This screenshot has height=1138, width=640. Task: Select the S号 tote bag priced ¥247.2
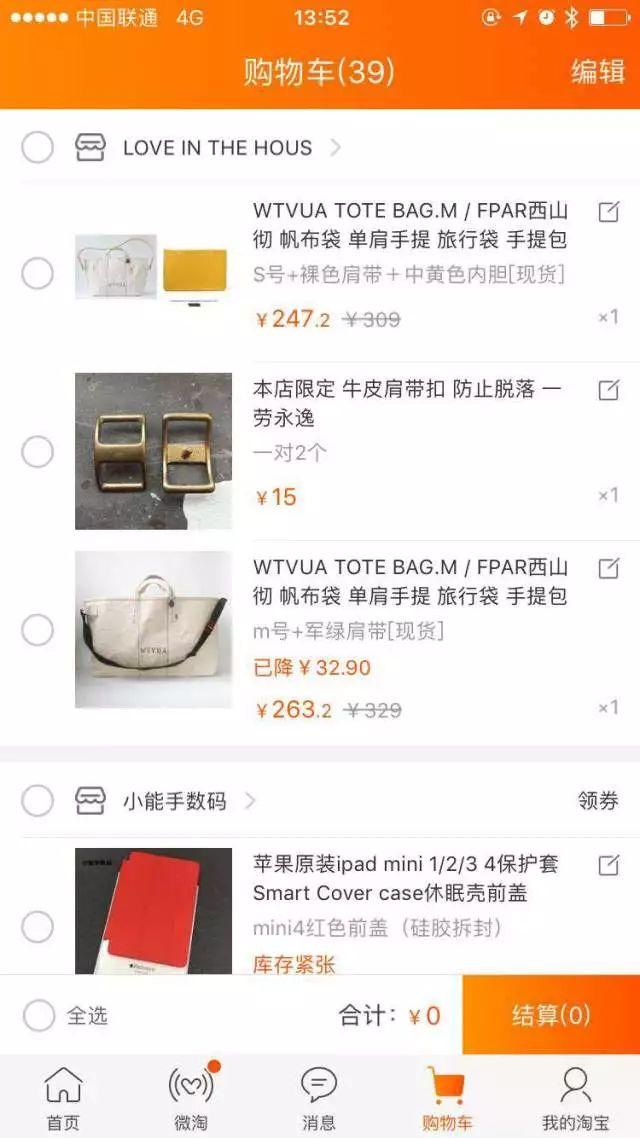[38, 273]
